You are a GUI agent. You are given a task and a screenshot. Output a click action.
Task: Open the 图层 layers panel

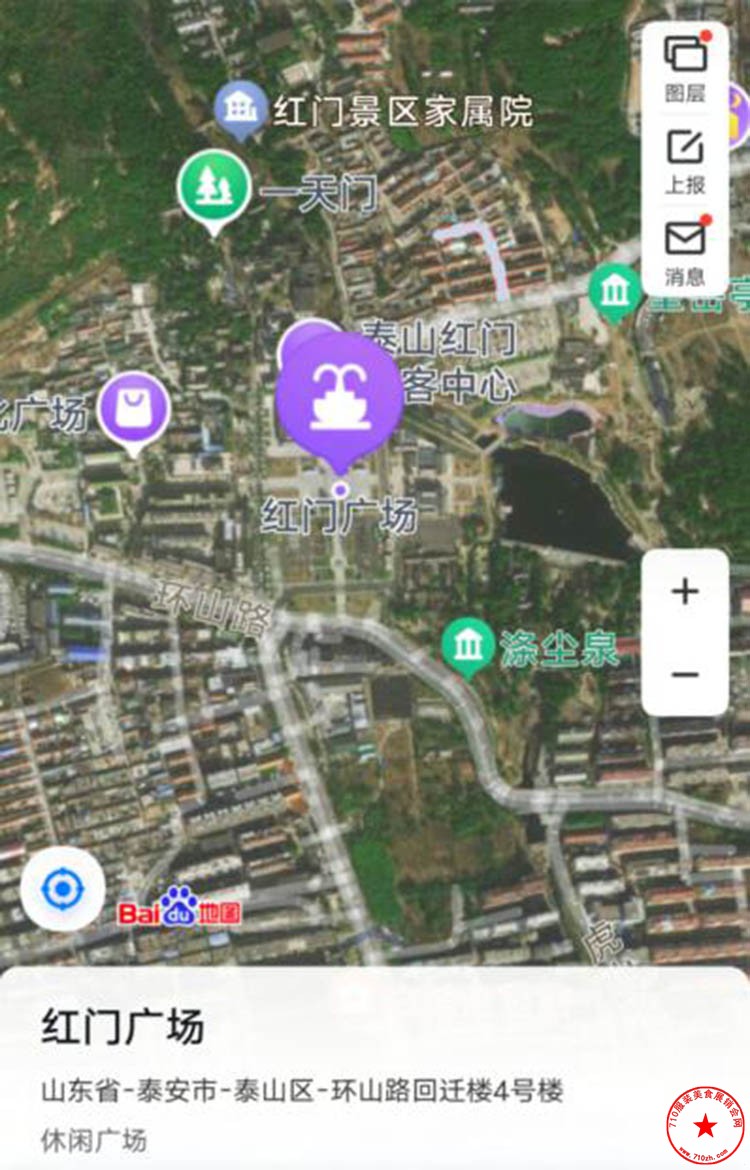click(685, 67)
